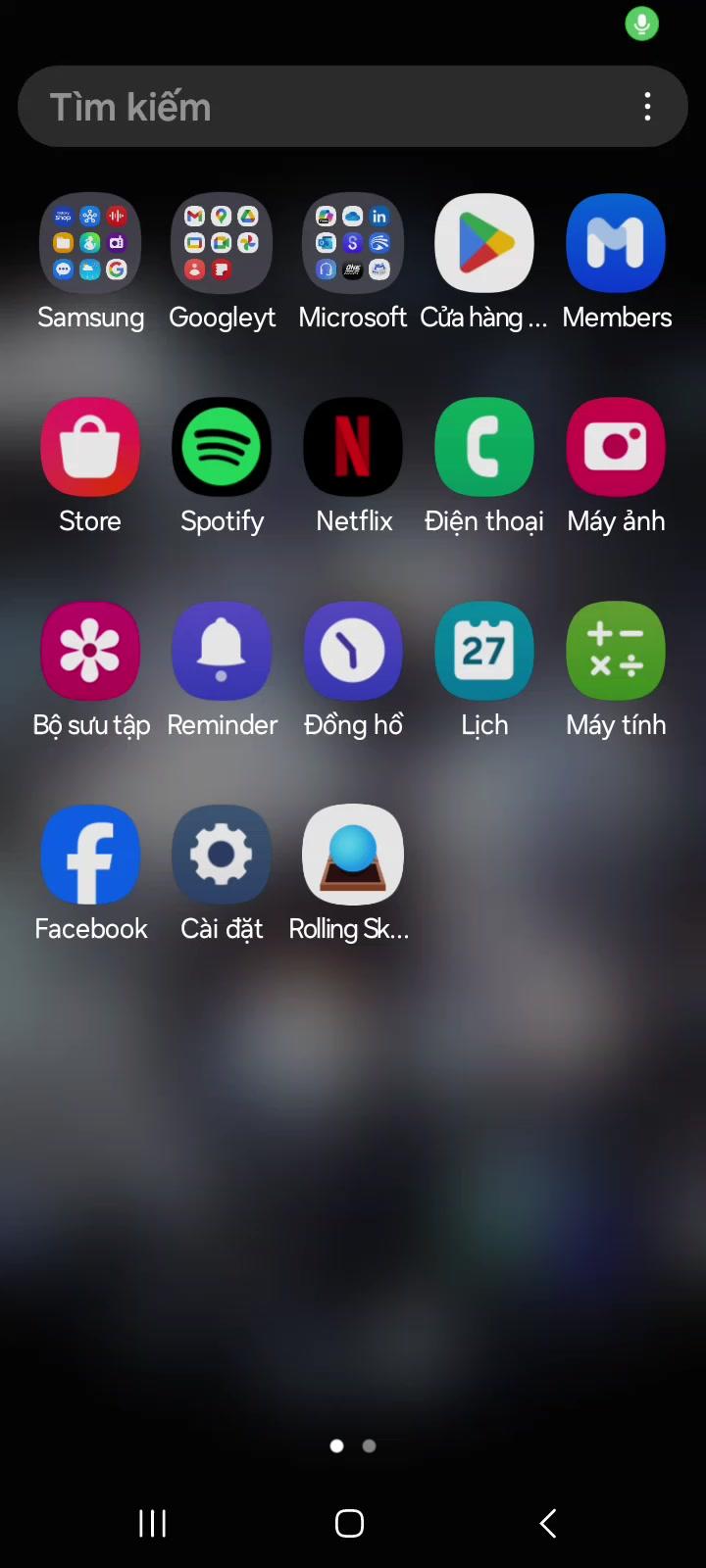
Task: Open Spotify
Action: pyautogui.click(x=222, y=447)
